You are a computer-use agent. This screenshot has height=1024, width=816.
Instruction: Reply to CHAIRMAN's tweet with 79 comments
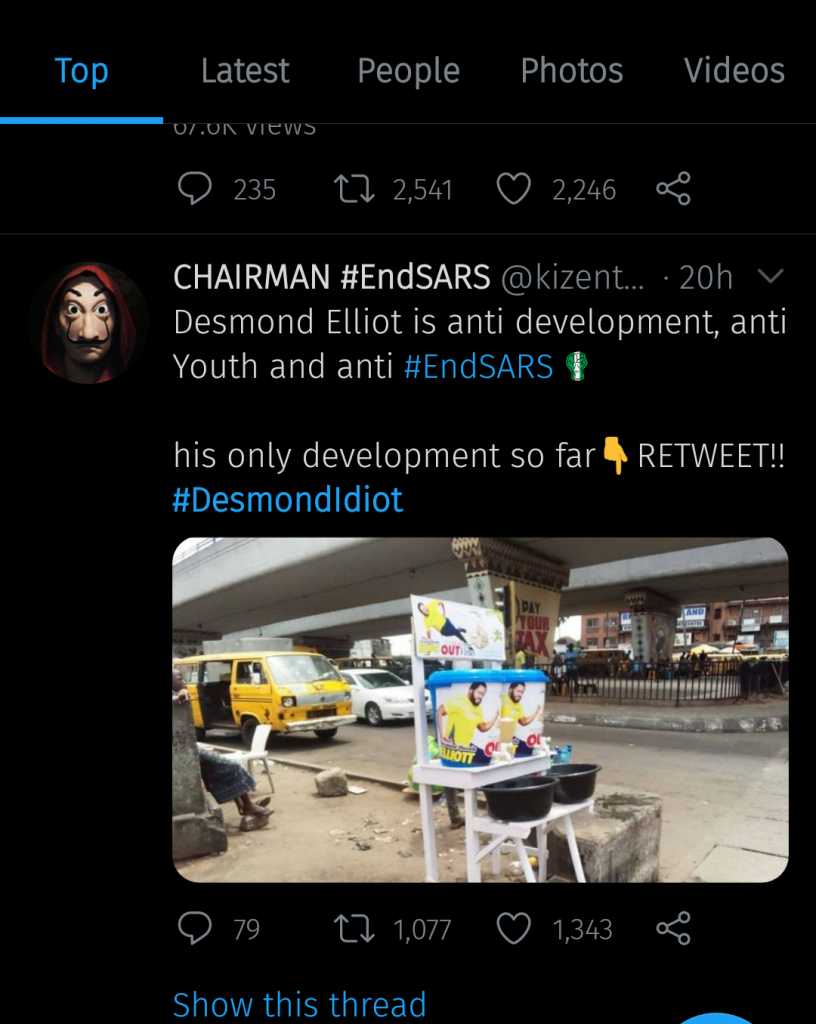194,929
